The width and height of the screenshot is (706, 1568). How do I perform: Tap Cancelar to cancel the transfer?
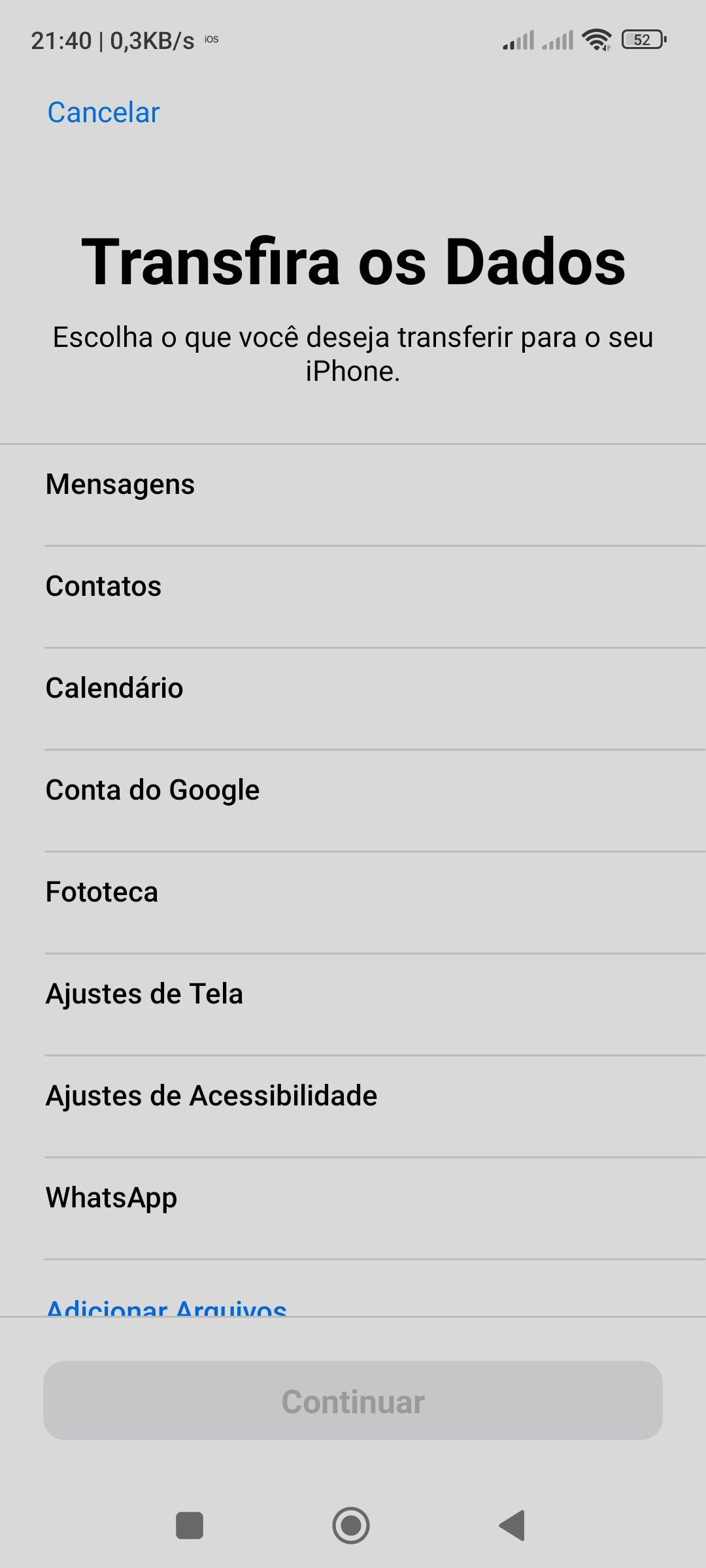pyautogui.click(x=103, y=112)
